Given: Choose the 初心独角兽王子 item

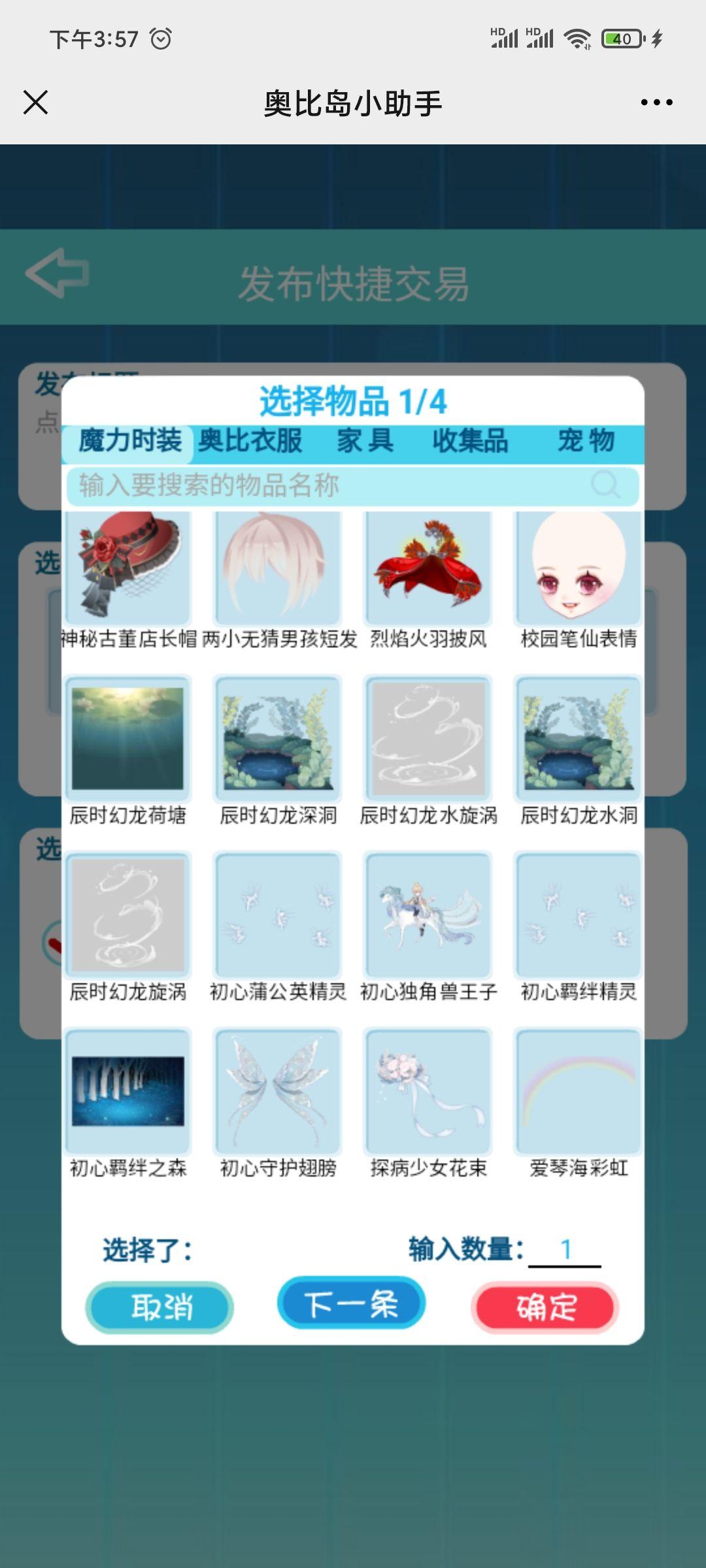Looking at the screenshot, I should coord(428,915).
